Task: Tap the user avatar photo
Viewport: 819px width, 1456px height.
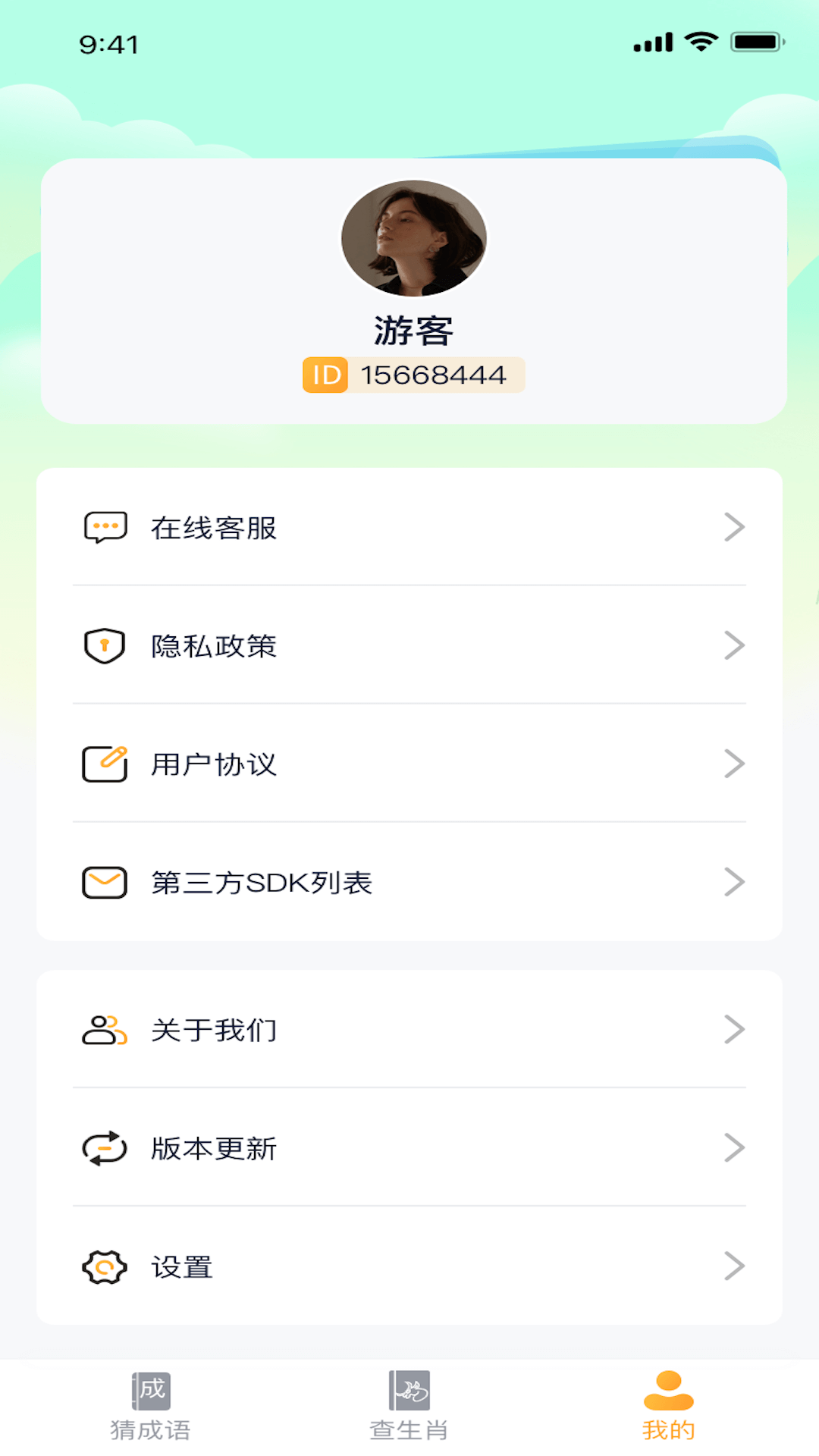Action: [x=412, y=239]
